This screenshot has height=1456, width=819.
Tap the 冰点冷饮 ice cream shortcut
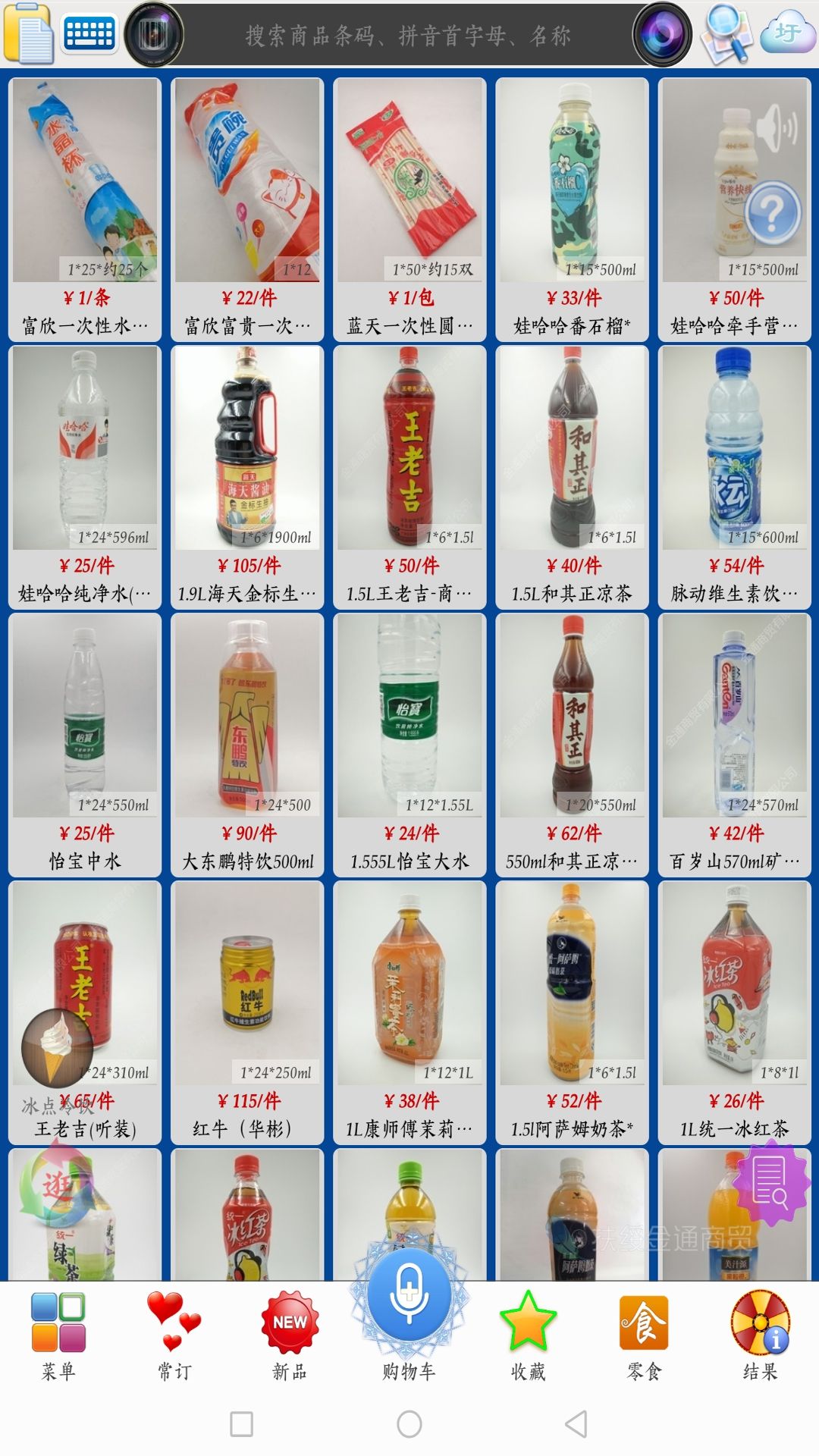[58, 1050]
